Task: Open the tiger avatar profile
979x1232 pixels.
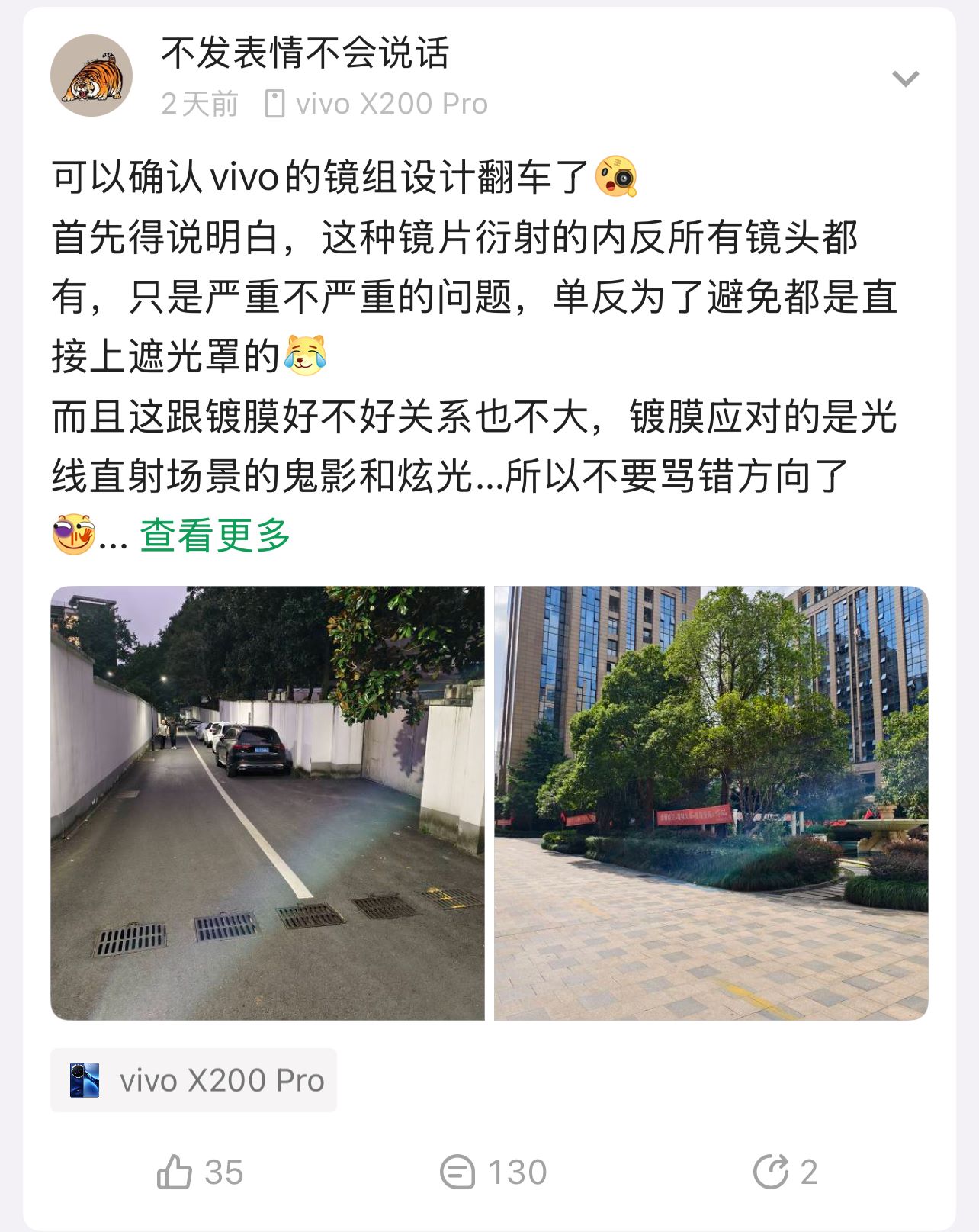Action: point(91,76)
